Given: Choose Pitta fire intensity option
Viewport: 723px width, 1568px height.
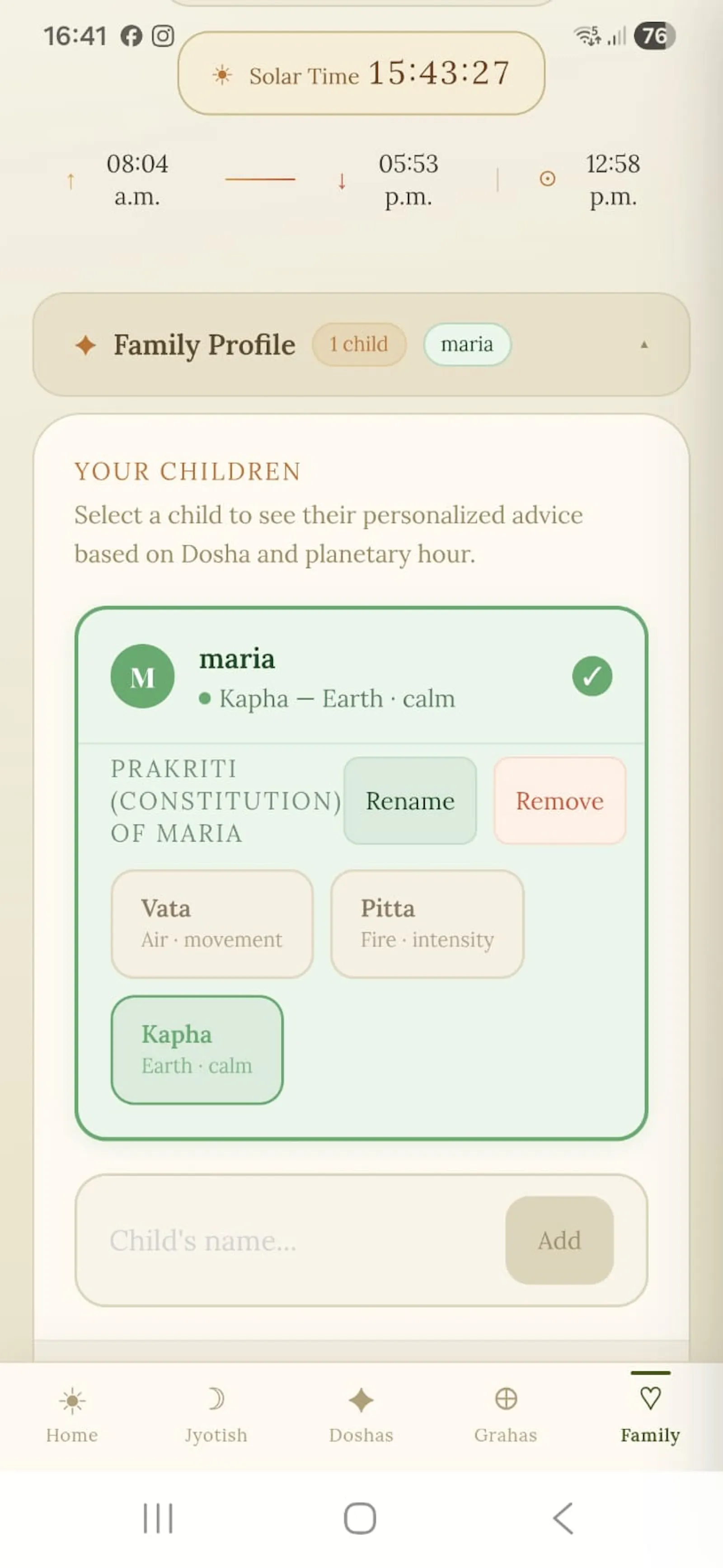Looking at the screenshot, I should point(427,923).
